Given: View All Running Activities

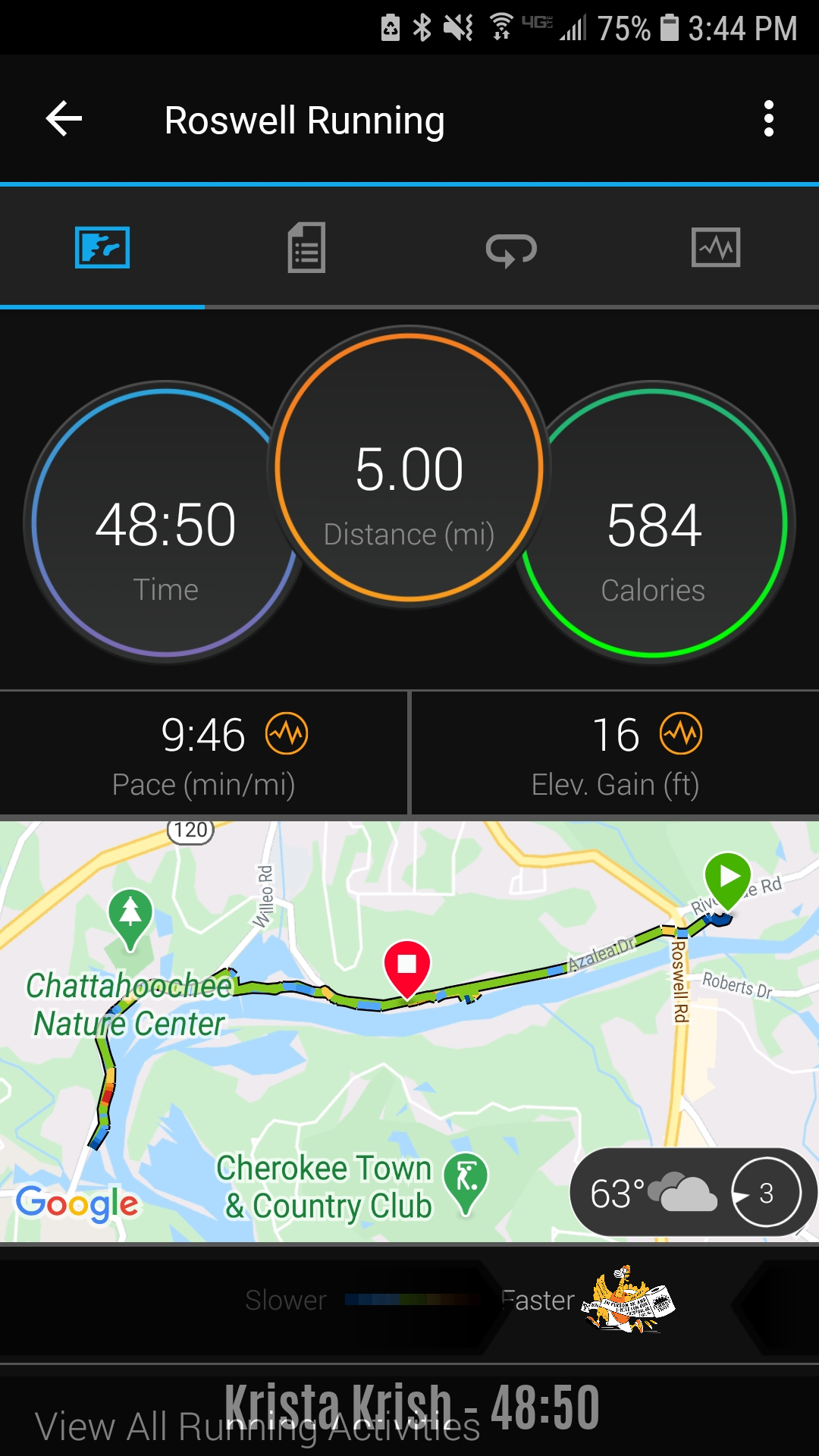Looking at the screenshot, I should point(258,1427).
